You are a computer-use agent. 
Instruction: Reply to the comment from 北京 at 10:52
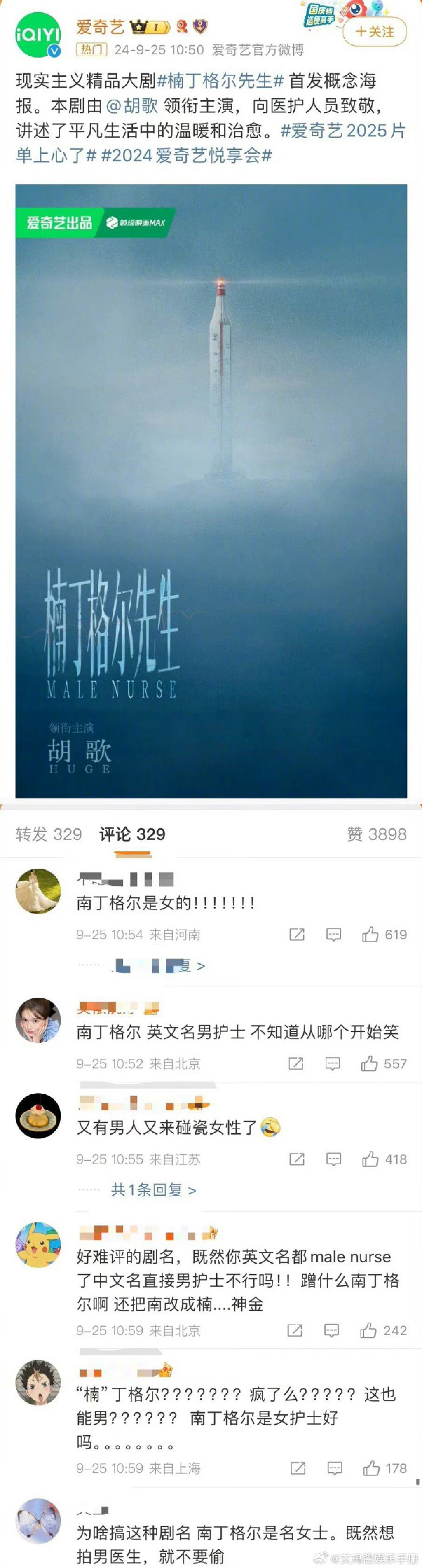point(332,1063)
